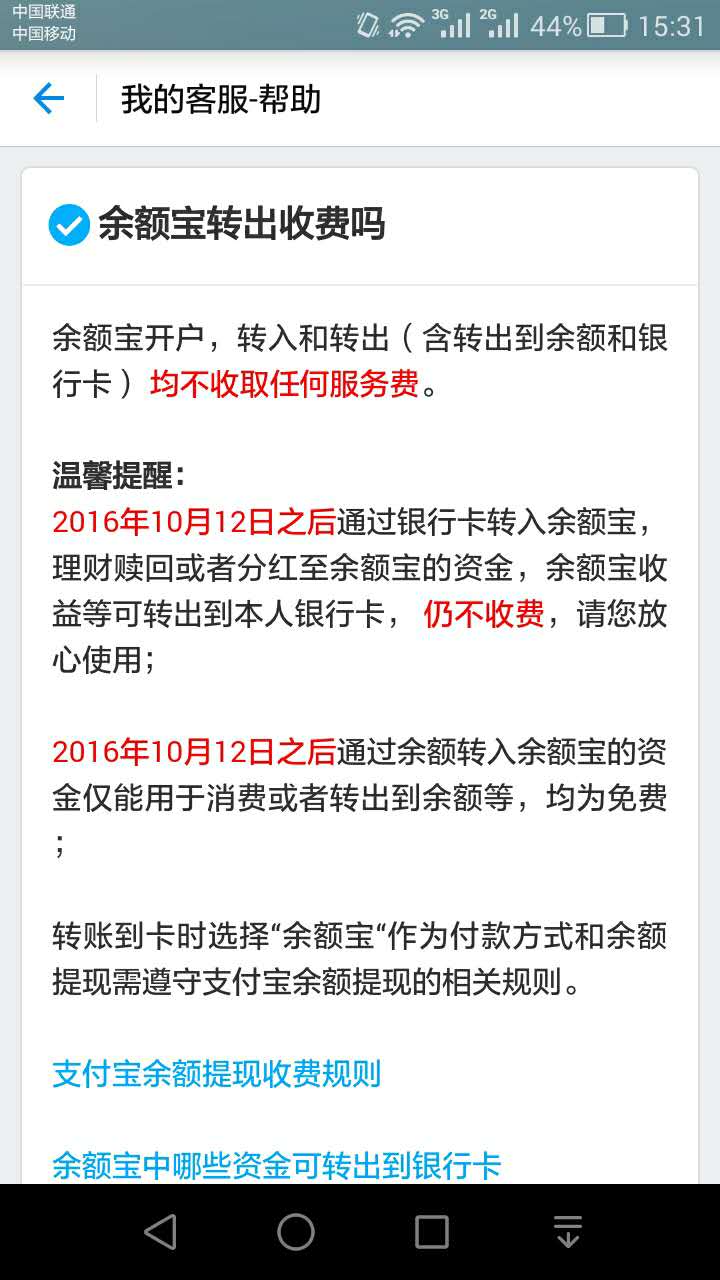Tap the circular home button

click(x=295, y=1232)
